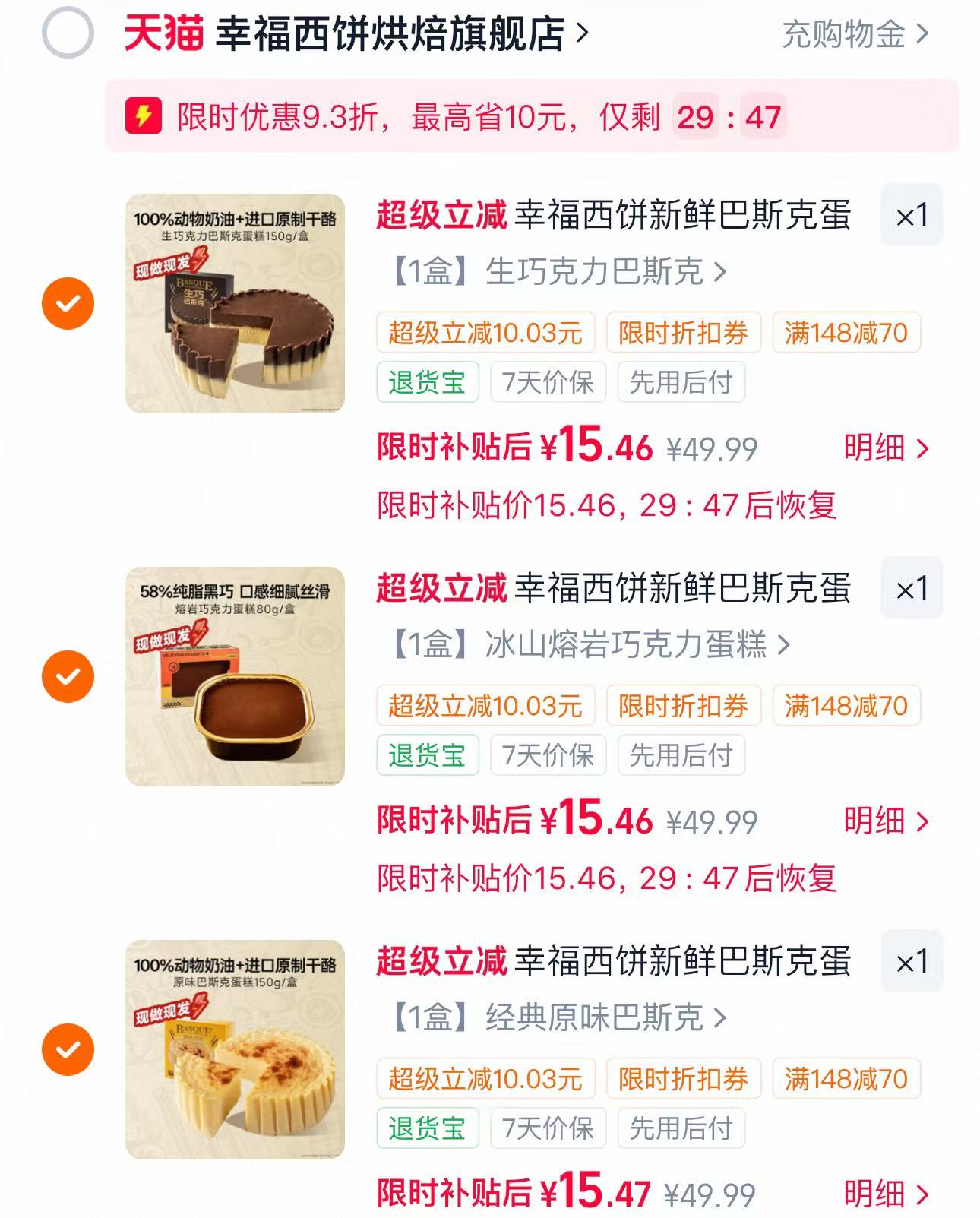The height and width of the screenshot is (1218, 980).
Task: View 明细 price details for 生巧克力巴斯克
Action: pos(887,448)
